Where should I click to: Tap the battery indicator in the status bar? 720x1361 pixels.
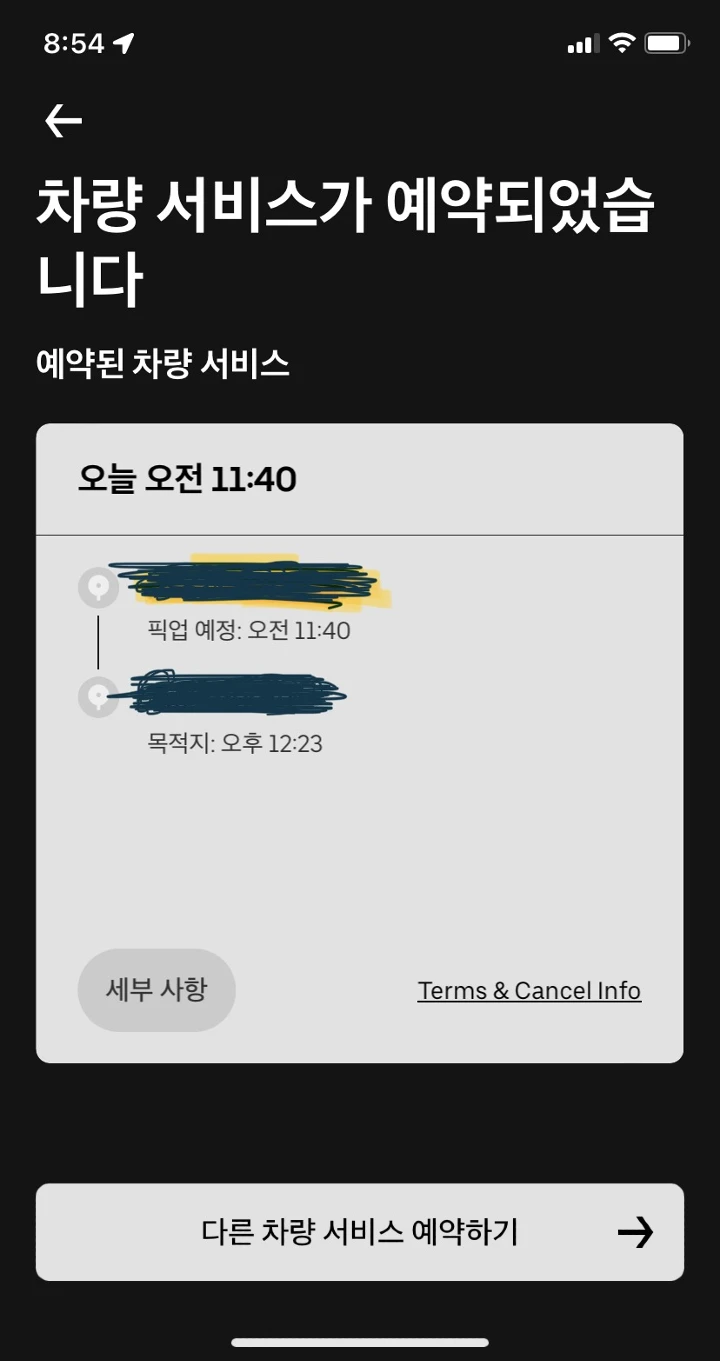click(x=665, y=42)
